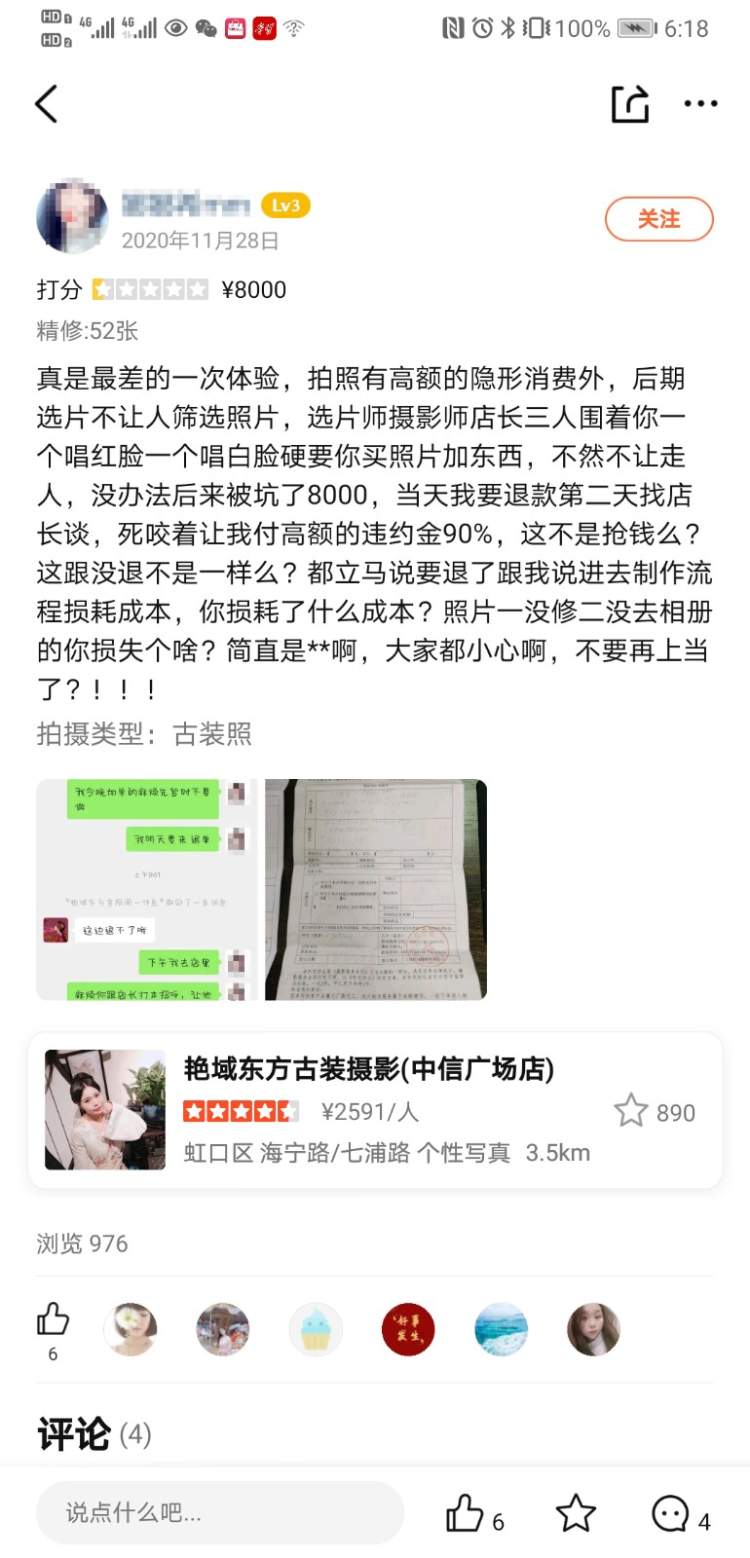Open the reviewer's profile avatar
The image size is (750, 1558).
72,217
